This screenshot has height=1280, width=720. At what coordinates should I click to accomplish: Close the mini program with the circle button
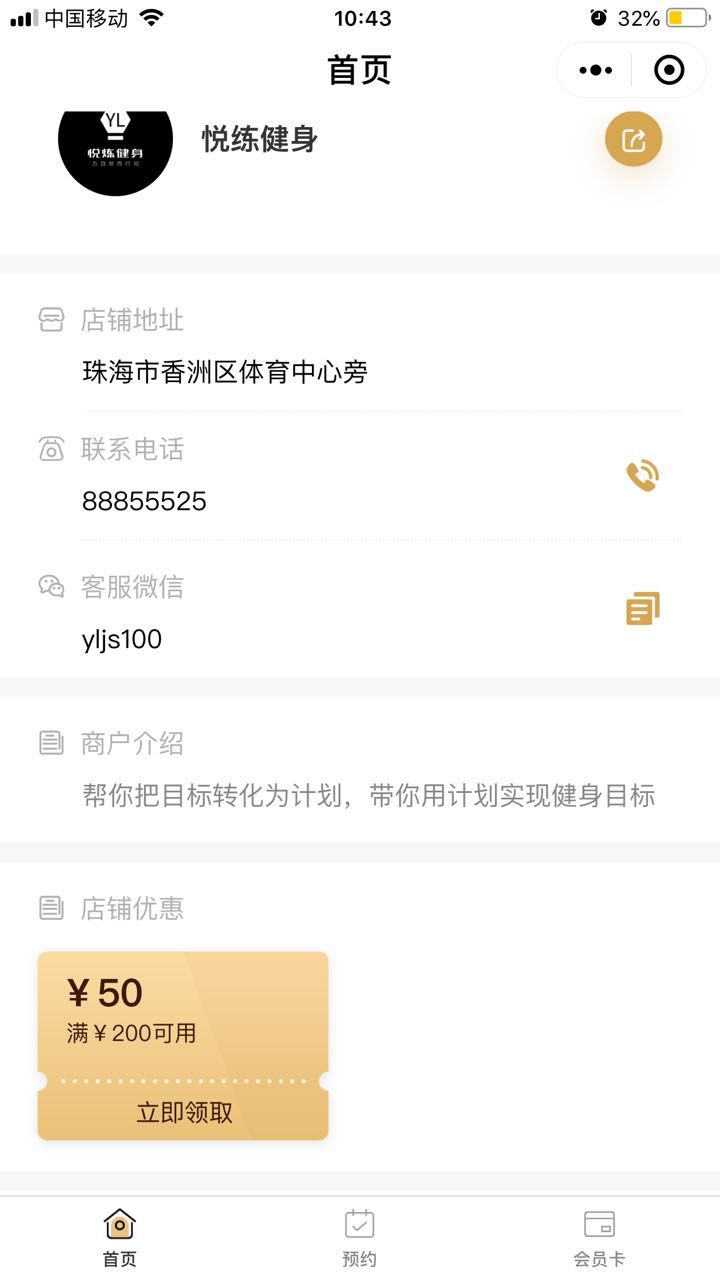[x=669, y=70]
